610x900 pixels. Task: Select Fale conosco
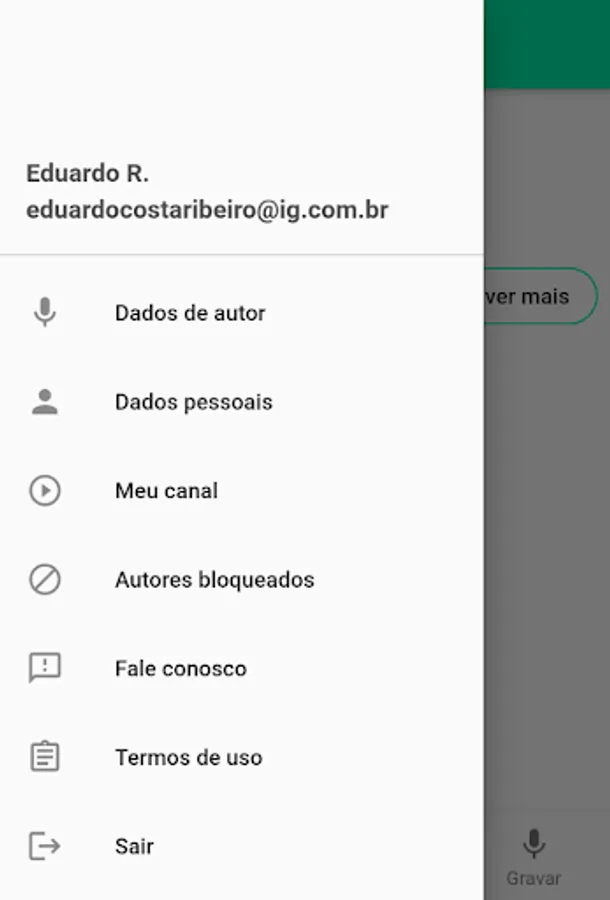[x=180, y=669]
